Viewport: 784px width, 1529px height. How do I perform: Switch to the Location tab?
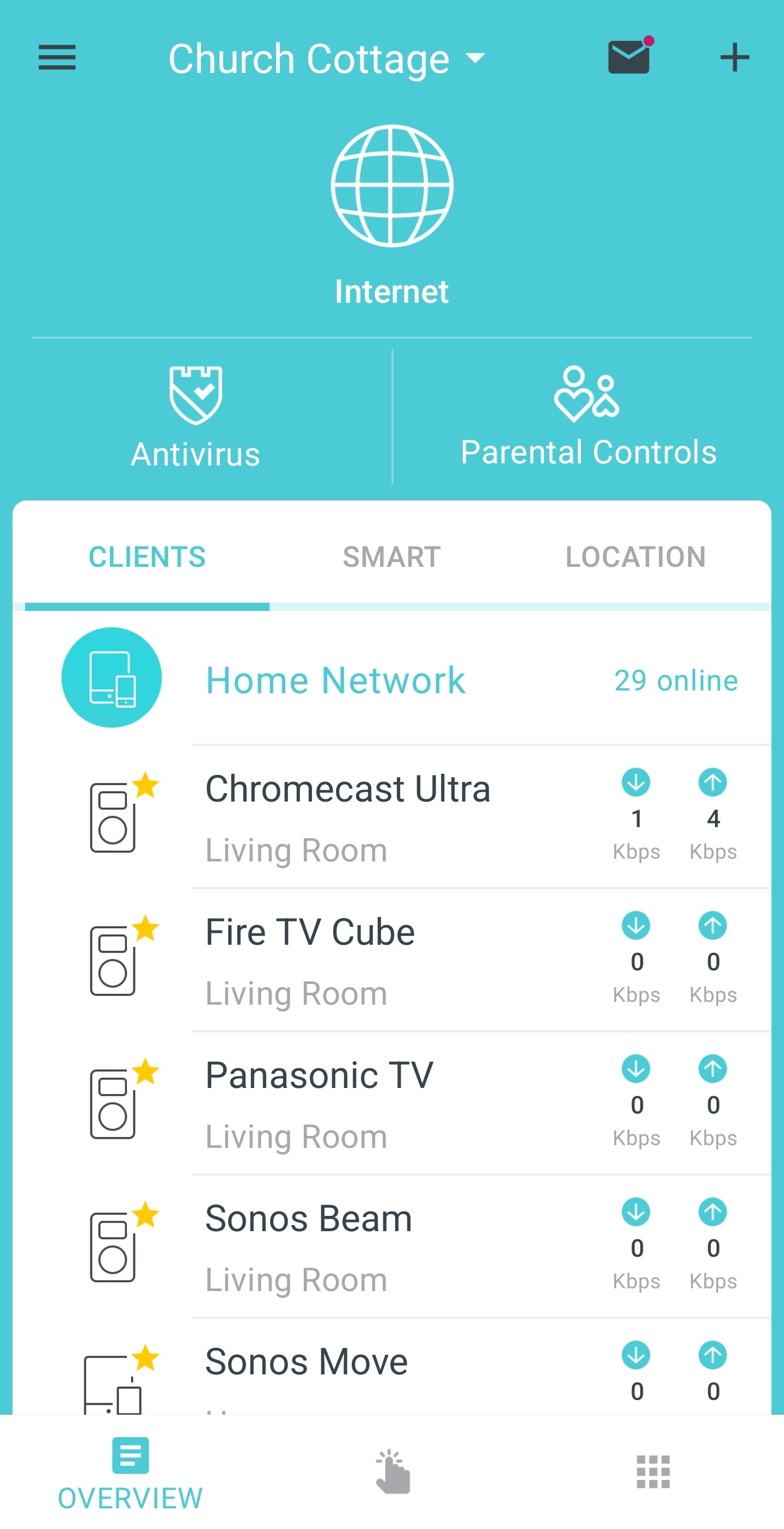coord(635,556)
